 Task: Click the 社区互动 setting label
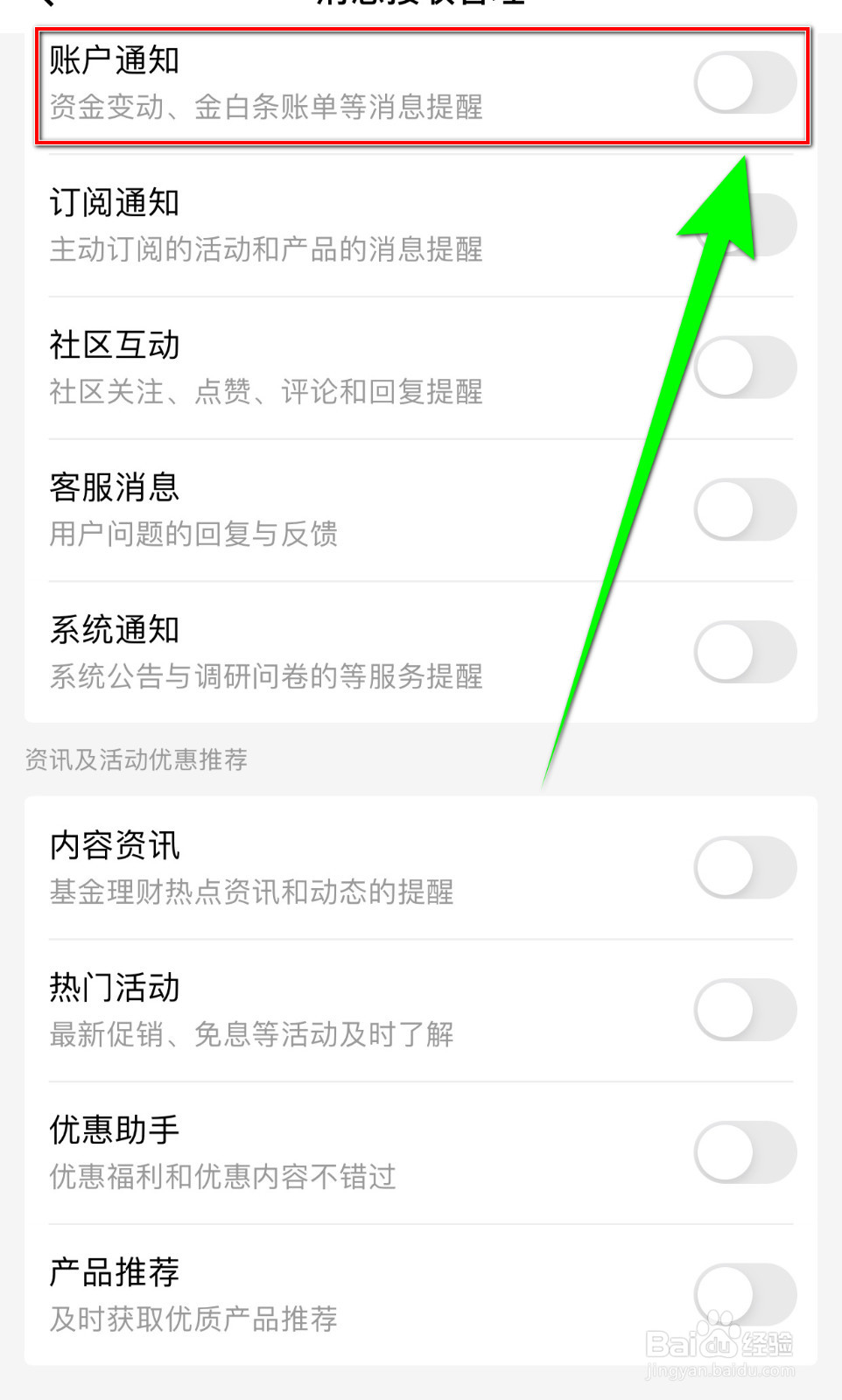(x=116, y=346)
